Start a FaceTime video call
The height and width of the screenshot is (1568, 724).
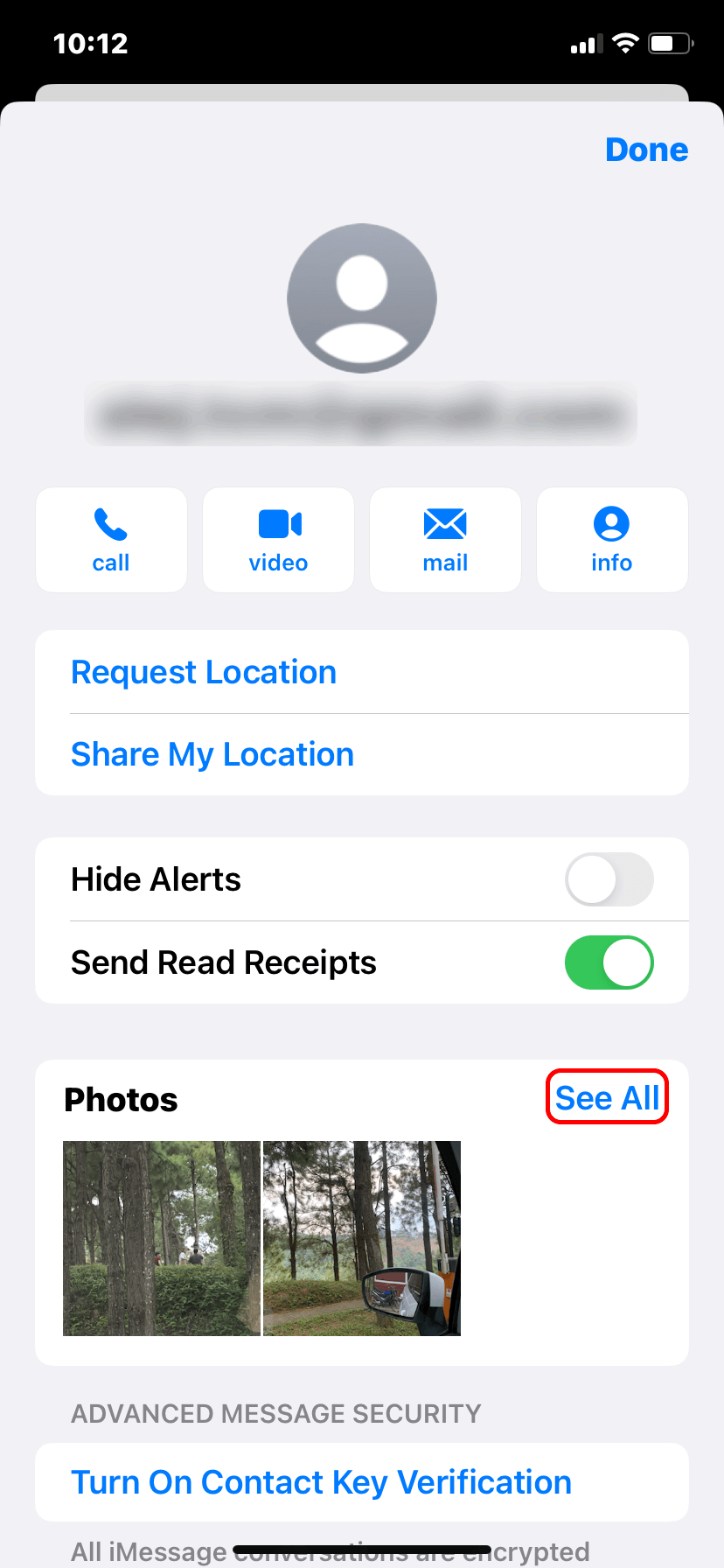278,539
